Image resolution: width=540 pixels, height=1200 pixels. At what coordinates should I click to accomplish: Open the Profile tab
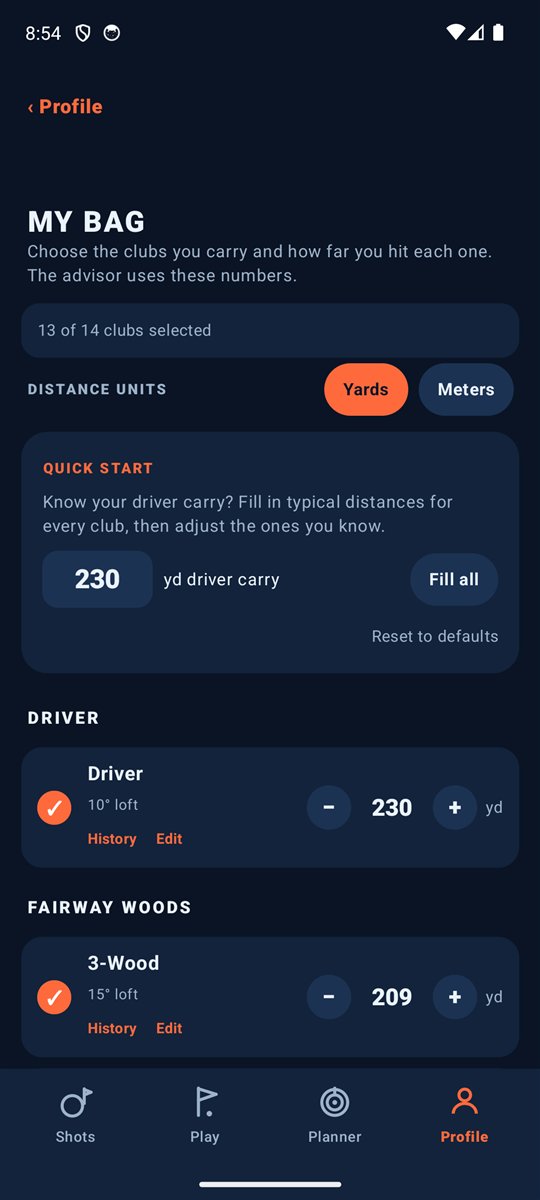pyautogui.click(x=465, y=1115)
